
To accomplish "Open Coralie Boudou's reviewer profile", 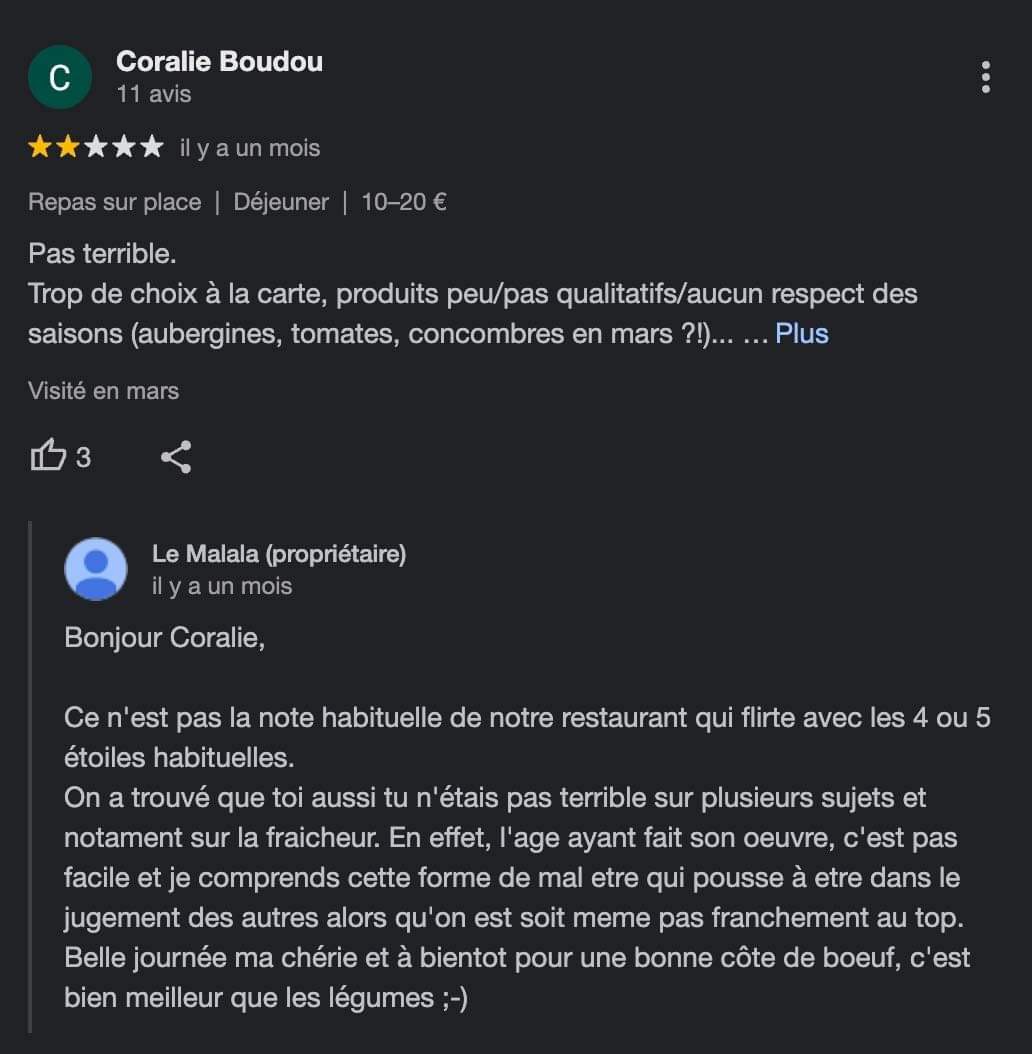I will pos(219,62).
